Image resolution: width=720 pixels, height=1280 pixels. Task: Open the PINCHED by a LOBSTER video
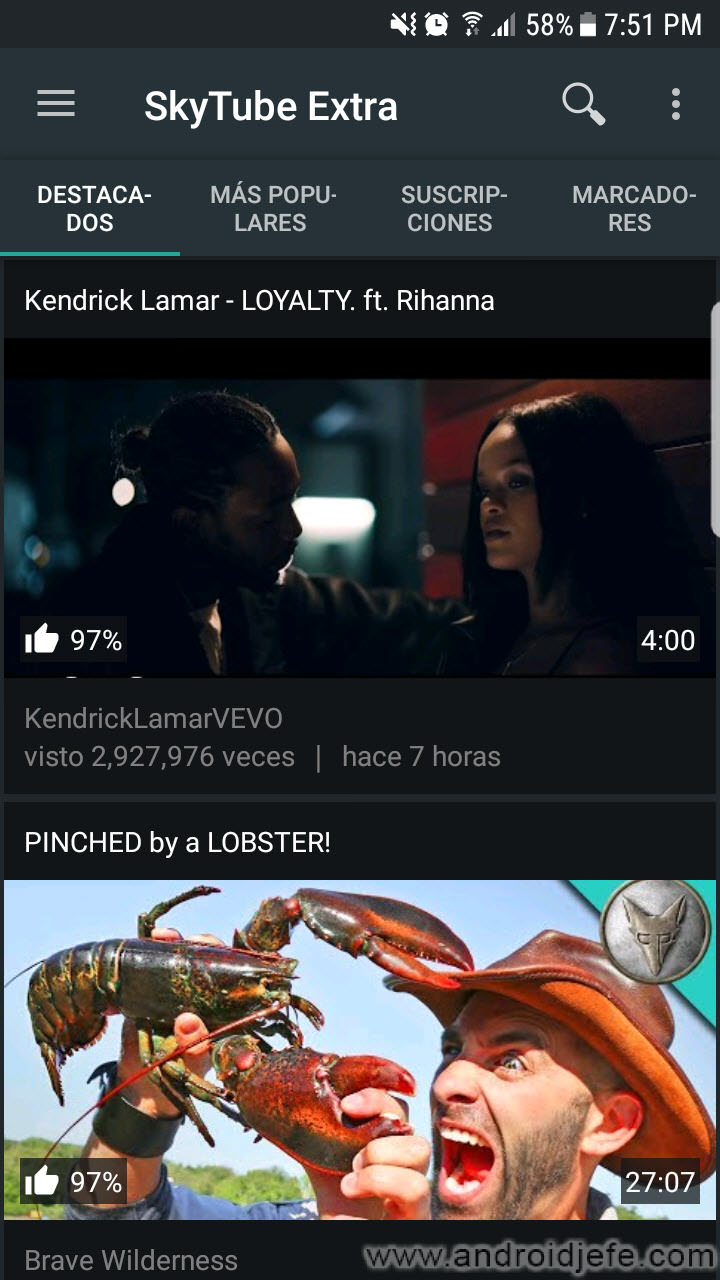pos(360,1050)
